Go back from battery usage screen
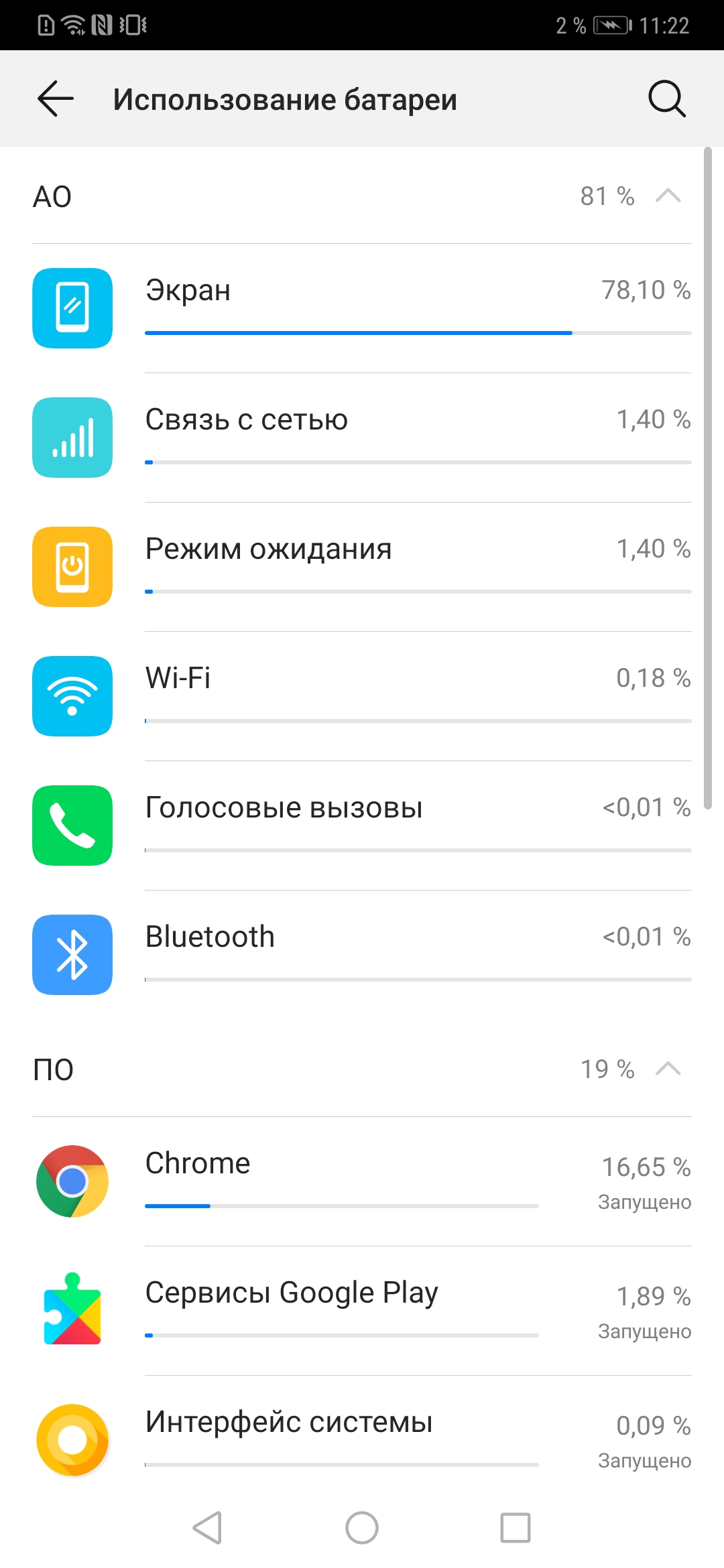The image size is (724, 1568). point(56,99)
